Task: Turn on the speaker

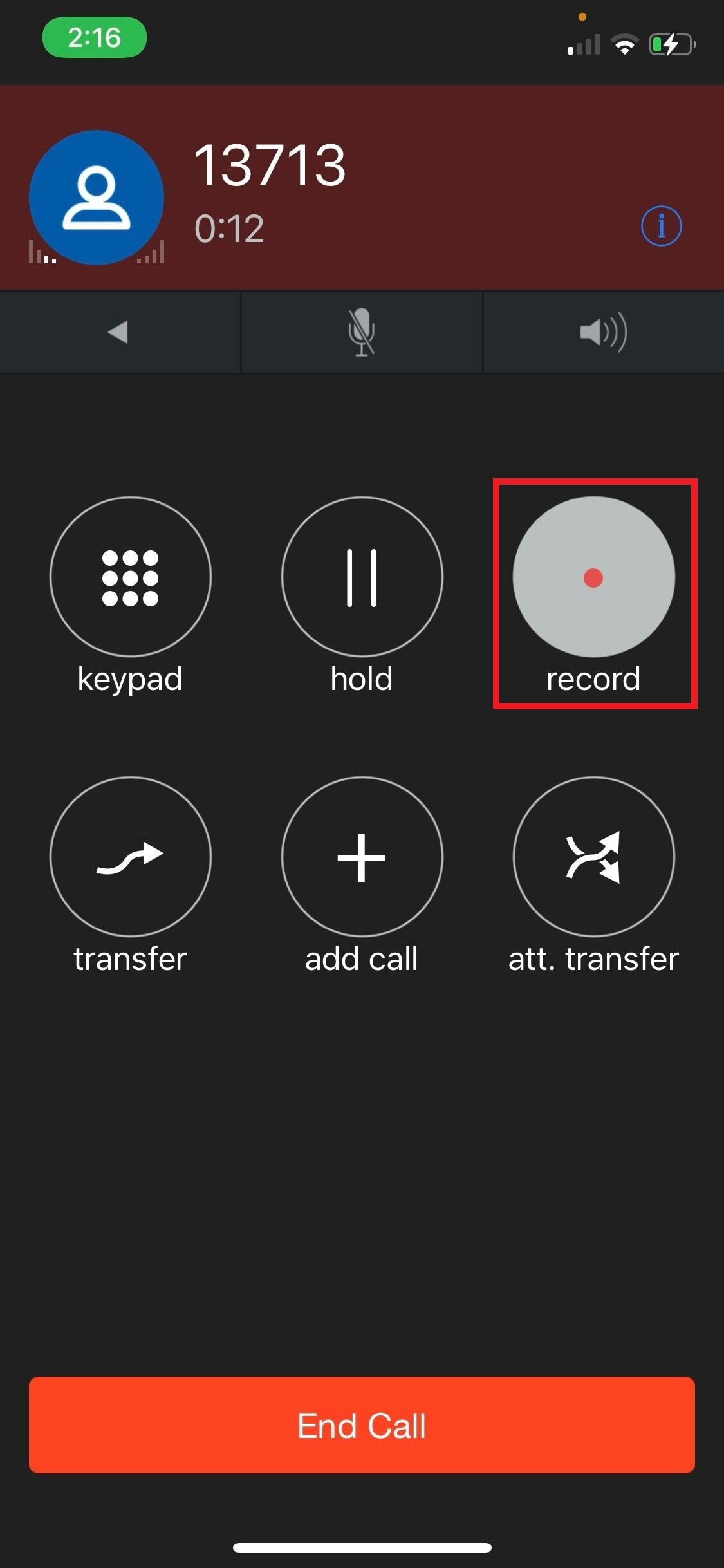Action: pyautogui.click(x=603, y=332)
